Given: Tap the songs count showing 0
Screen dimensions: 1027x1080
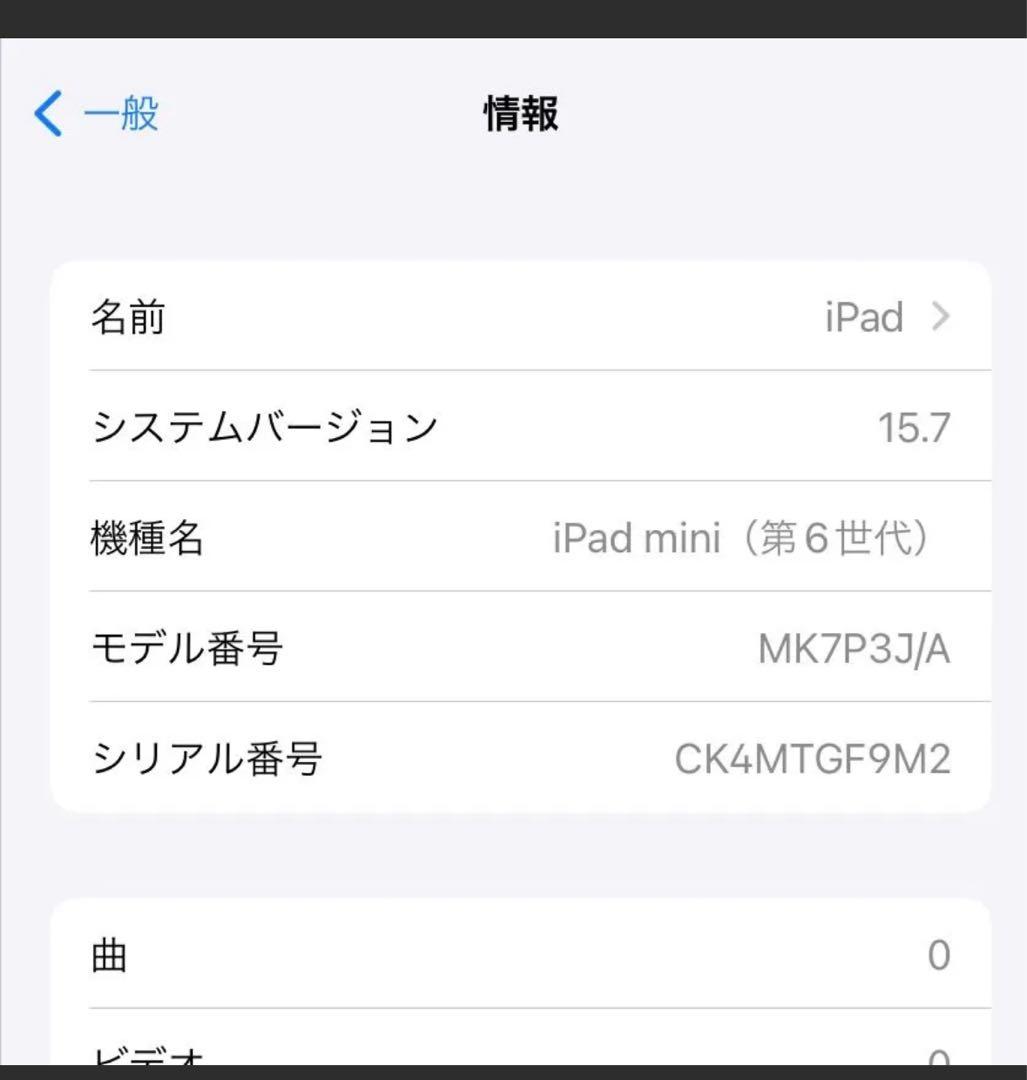Looking at the screenshot, I should (x=938, y=955).
